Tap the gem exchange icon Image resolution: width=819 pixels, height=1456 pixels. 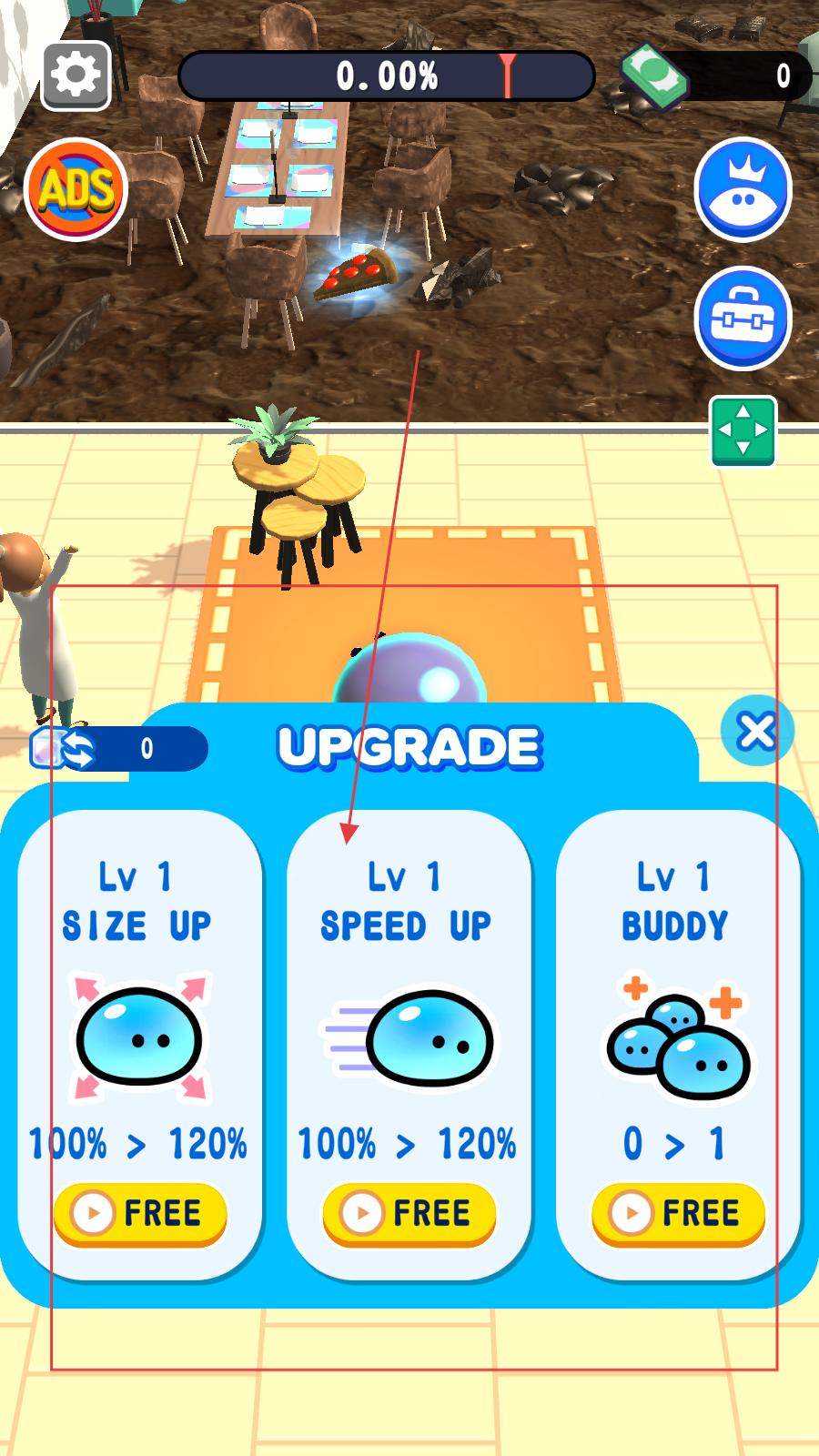click(x=66, y=749)
